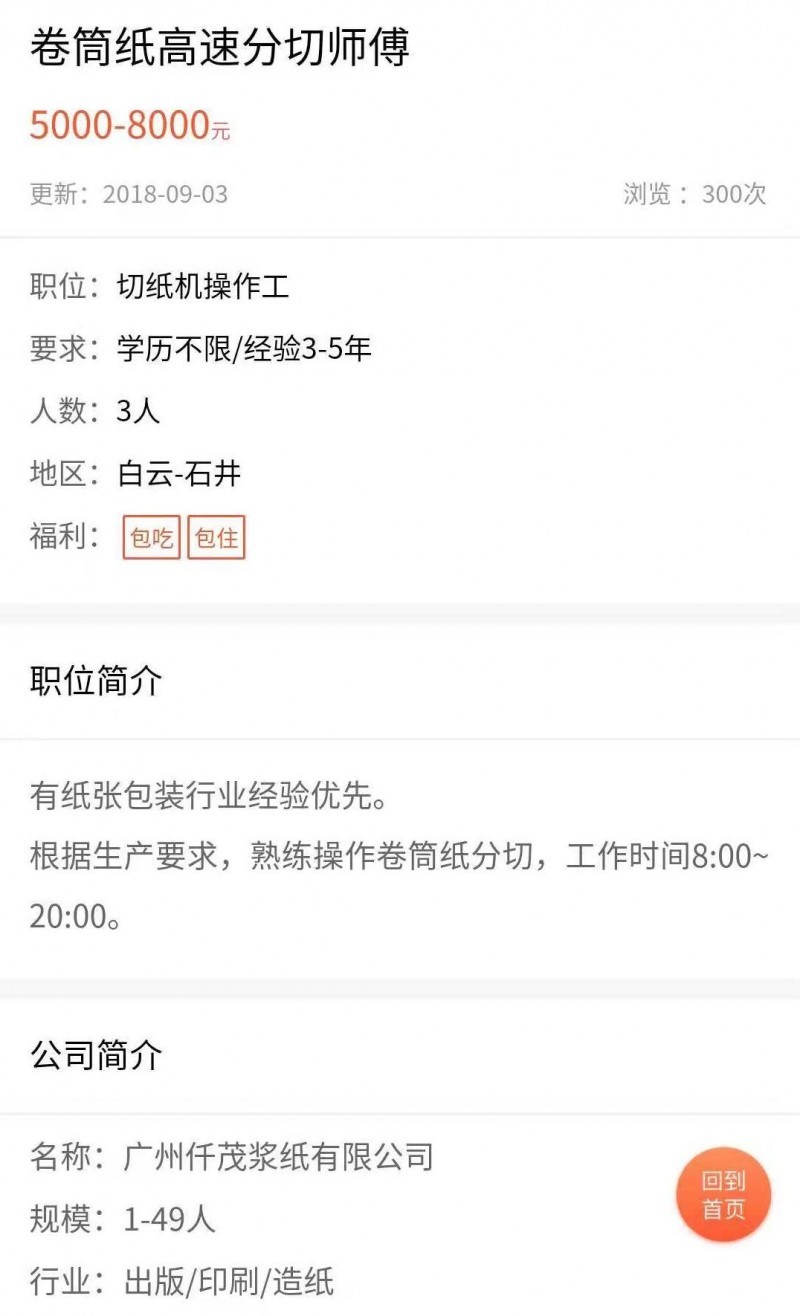The image size is (800, 1316).
Task: Collapse the job requirements 要求 row
Action: tap(58, 346)
